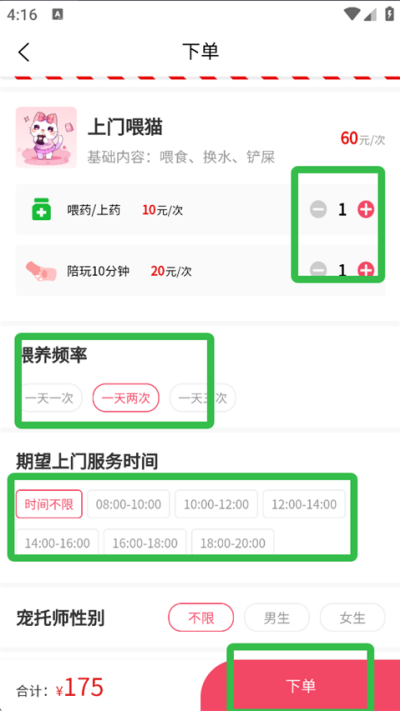
Task: Tap the red 下单 order button
Action: point(300,685)
